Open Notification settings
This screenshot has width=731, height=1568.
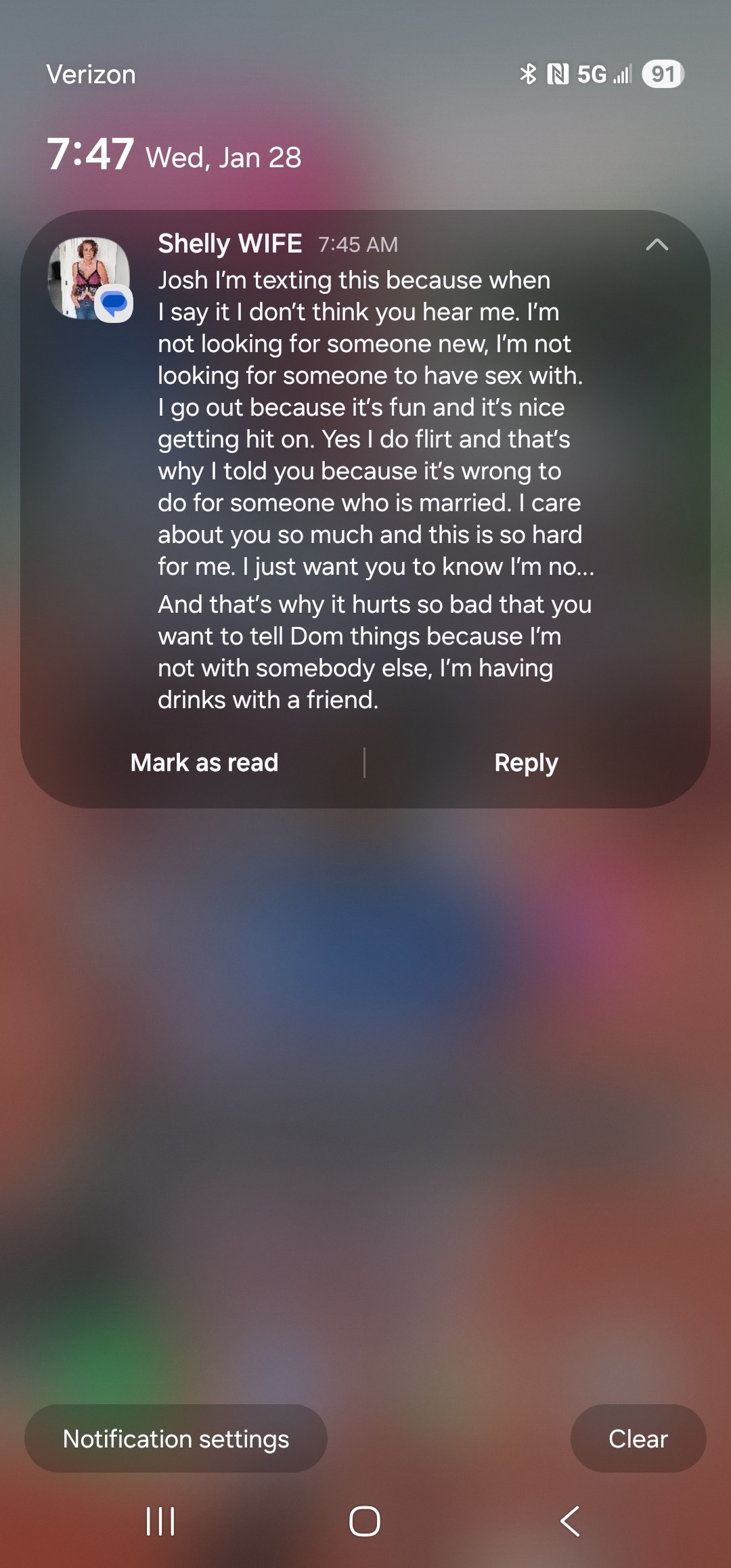[176, 1439]
